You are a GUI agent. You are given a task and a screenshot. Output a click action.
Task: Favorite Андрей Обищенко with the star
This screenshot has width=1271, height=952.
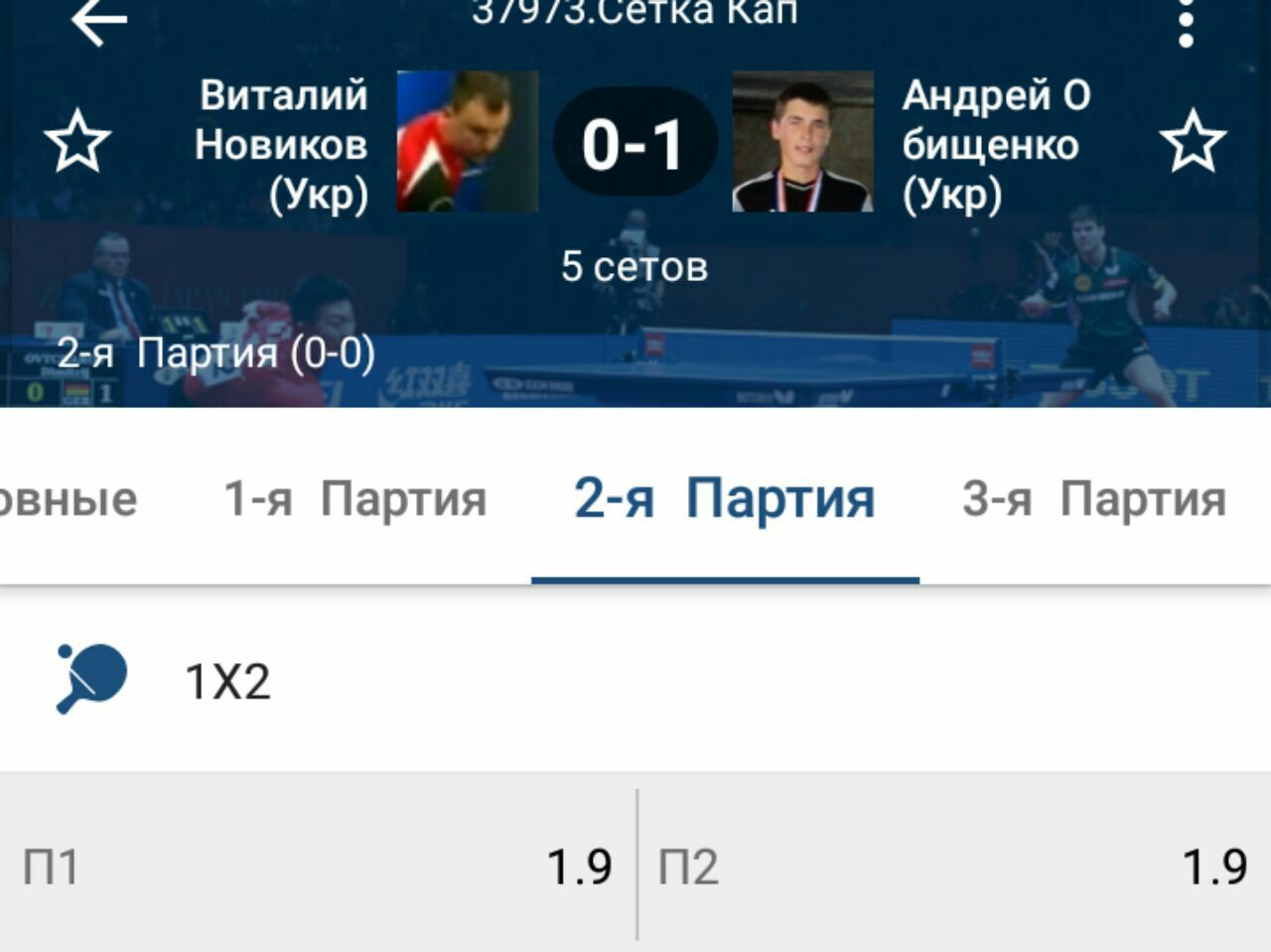point(1193,142)
